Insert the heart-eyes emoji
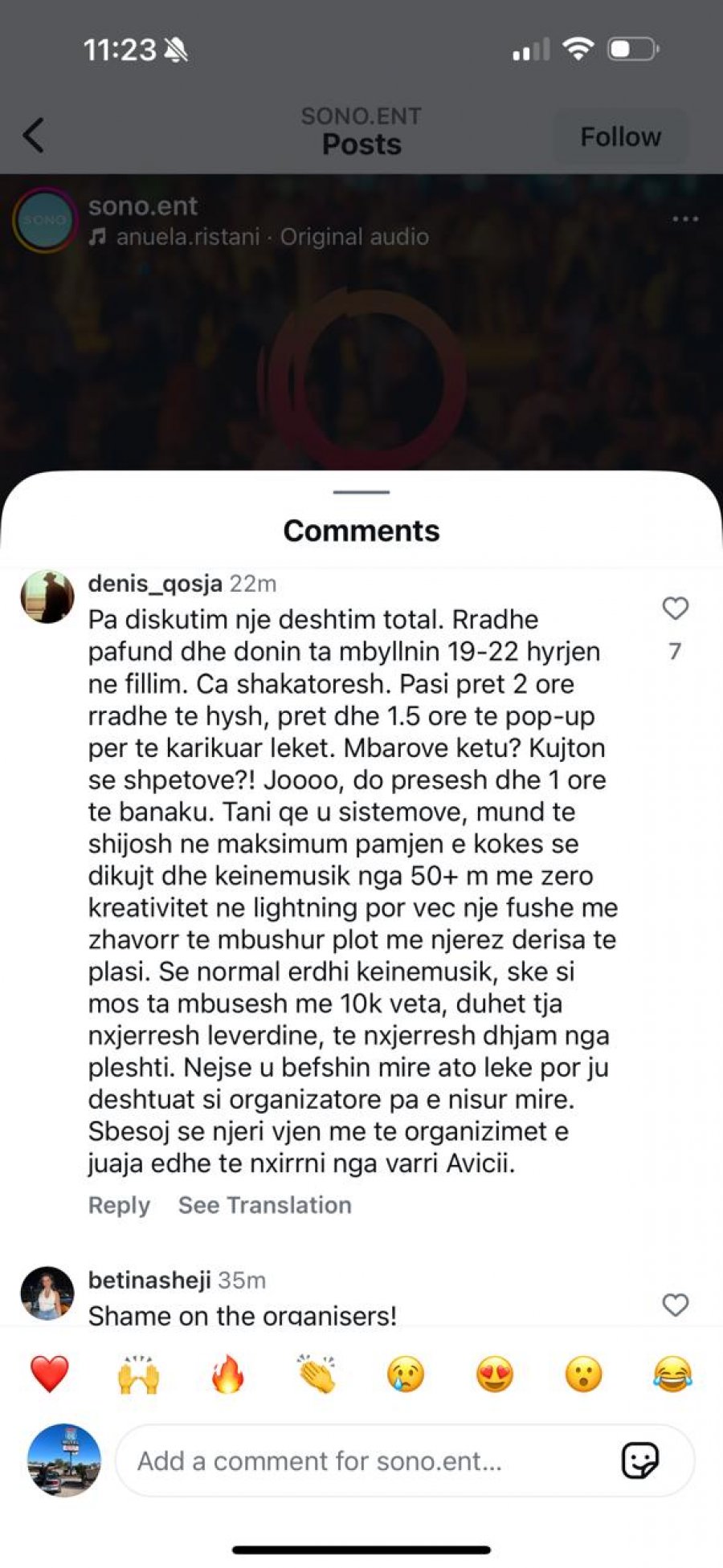Screen dimensions: 723x1568 495,1374
